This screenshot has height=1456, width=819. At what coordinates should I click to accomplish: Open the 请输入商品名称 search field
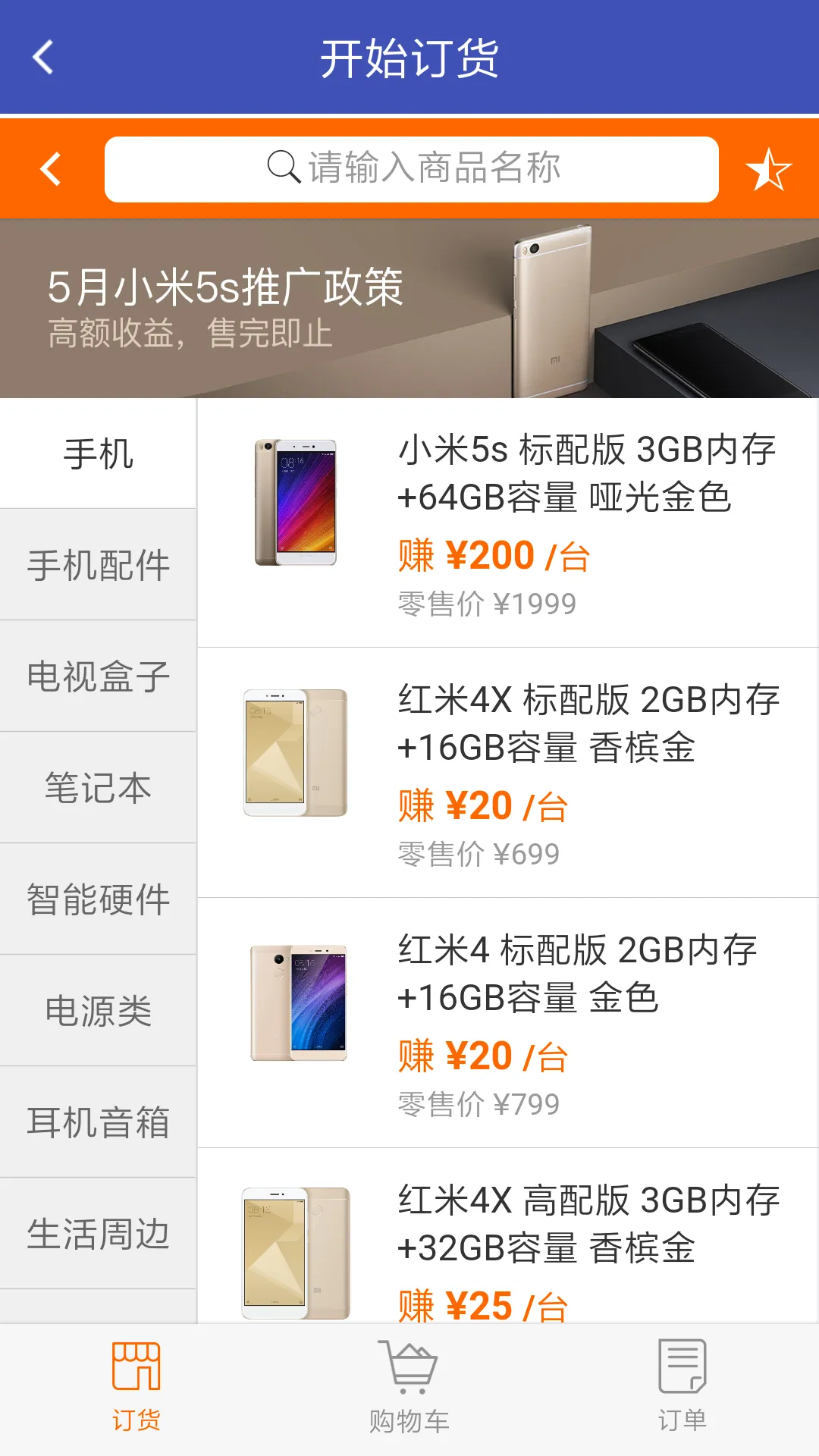[412, 169]
